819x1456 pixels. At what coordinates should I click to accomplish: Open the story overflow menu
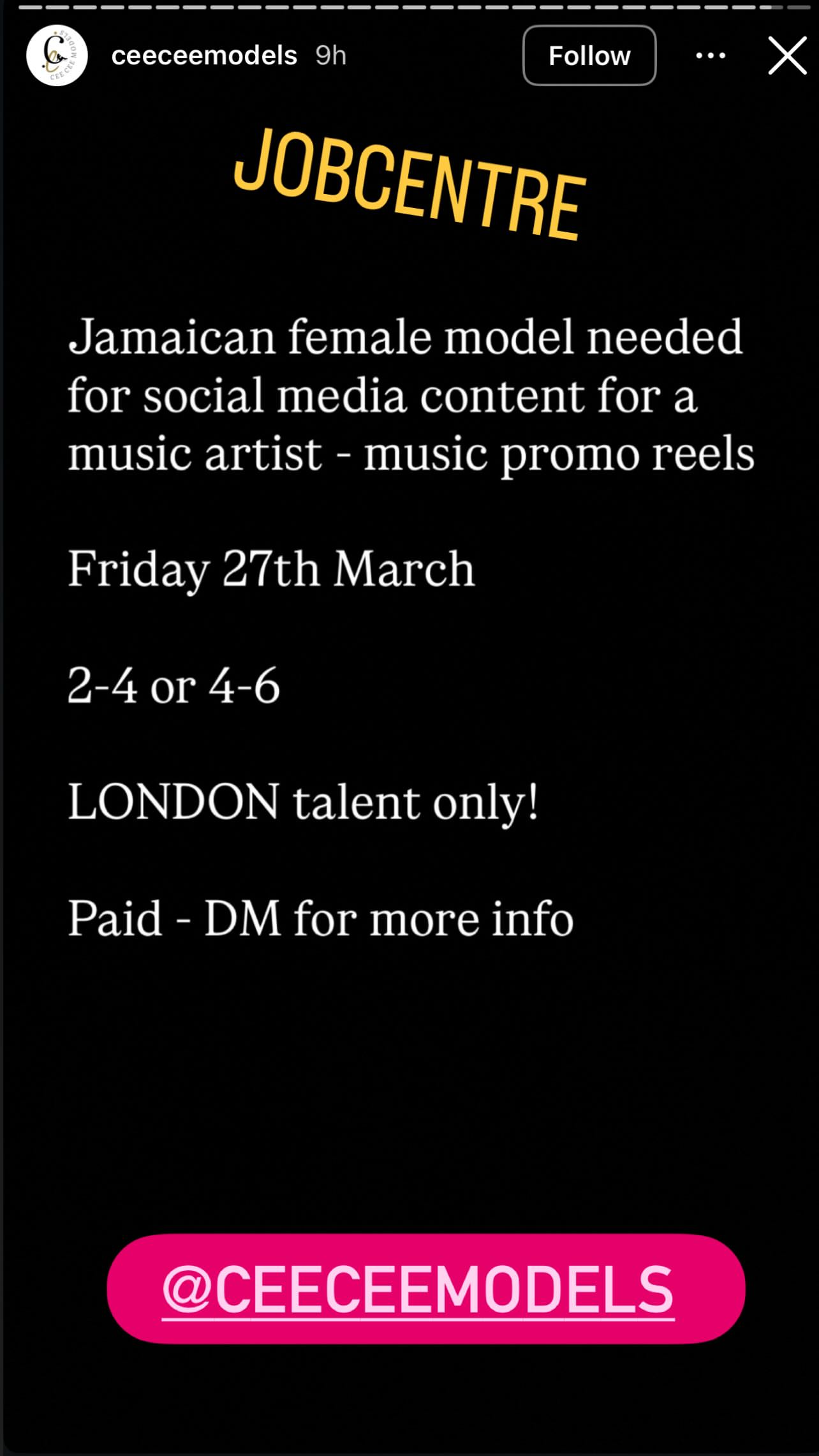(710, 56)
